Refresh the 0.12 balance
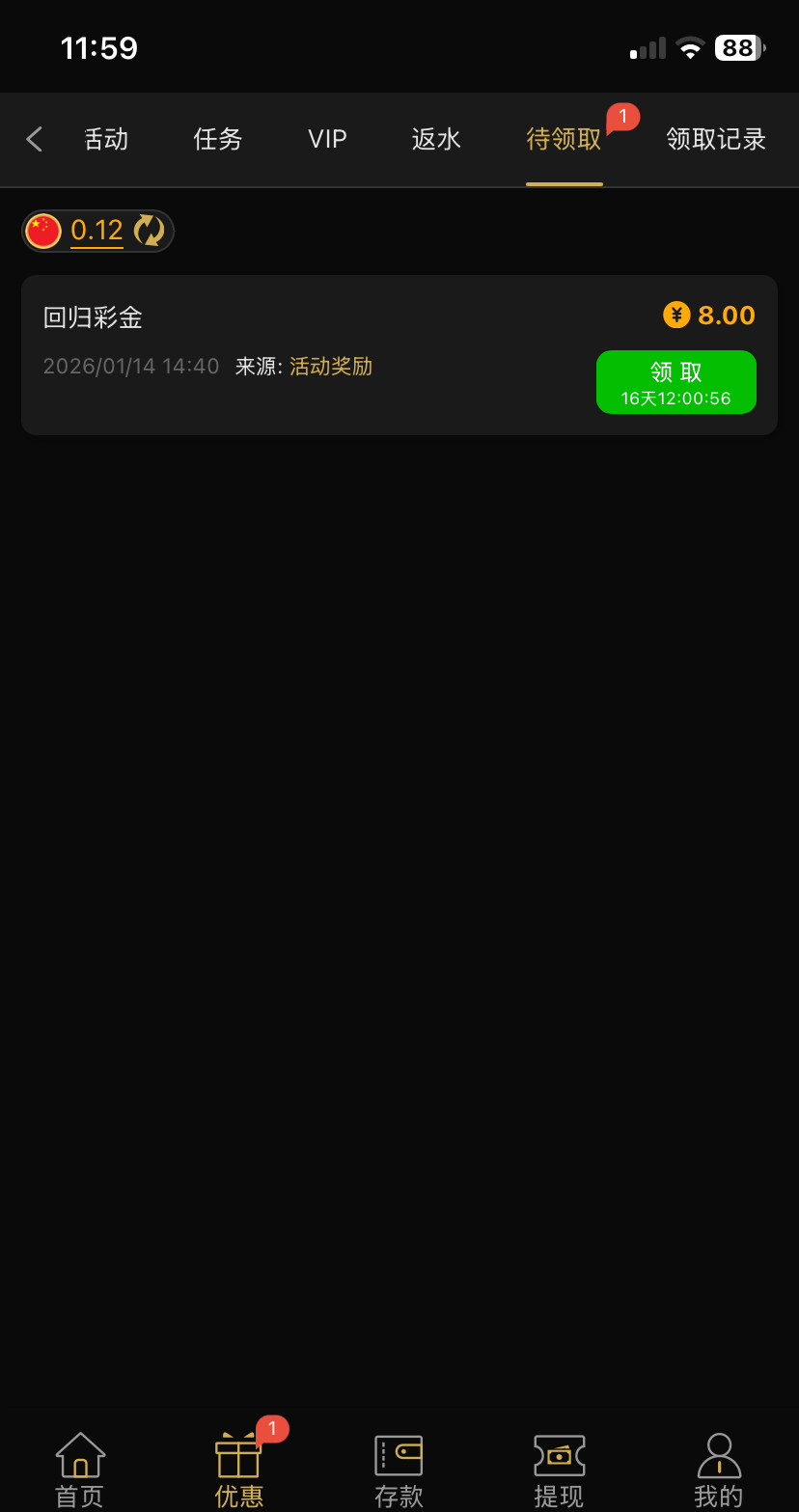 tap(149, 231)
